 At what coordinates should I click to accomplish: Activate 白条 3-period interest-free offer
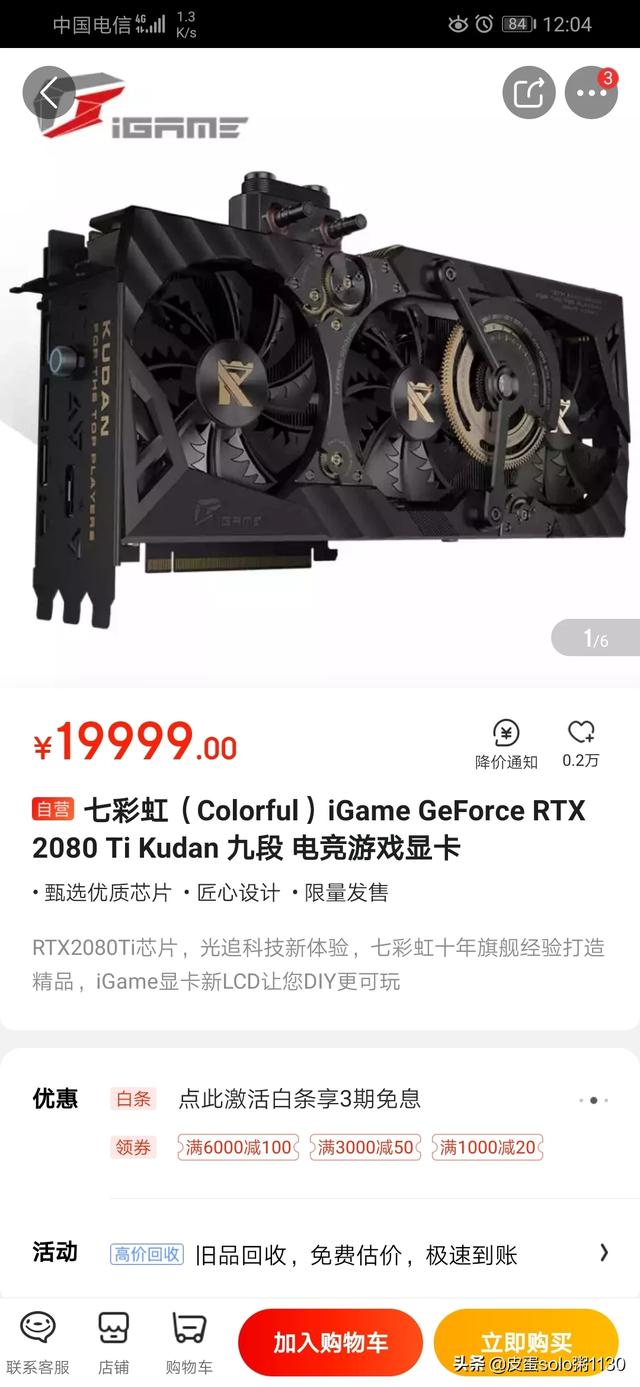point(299,1099)
